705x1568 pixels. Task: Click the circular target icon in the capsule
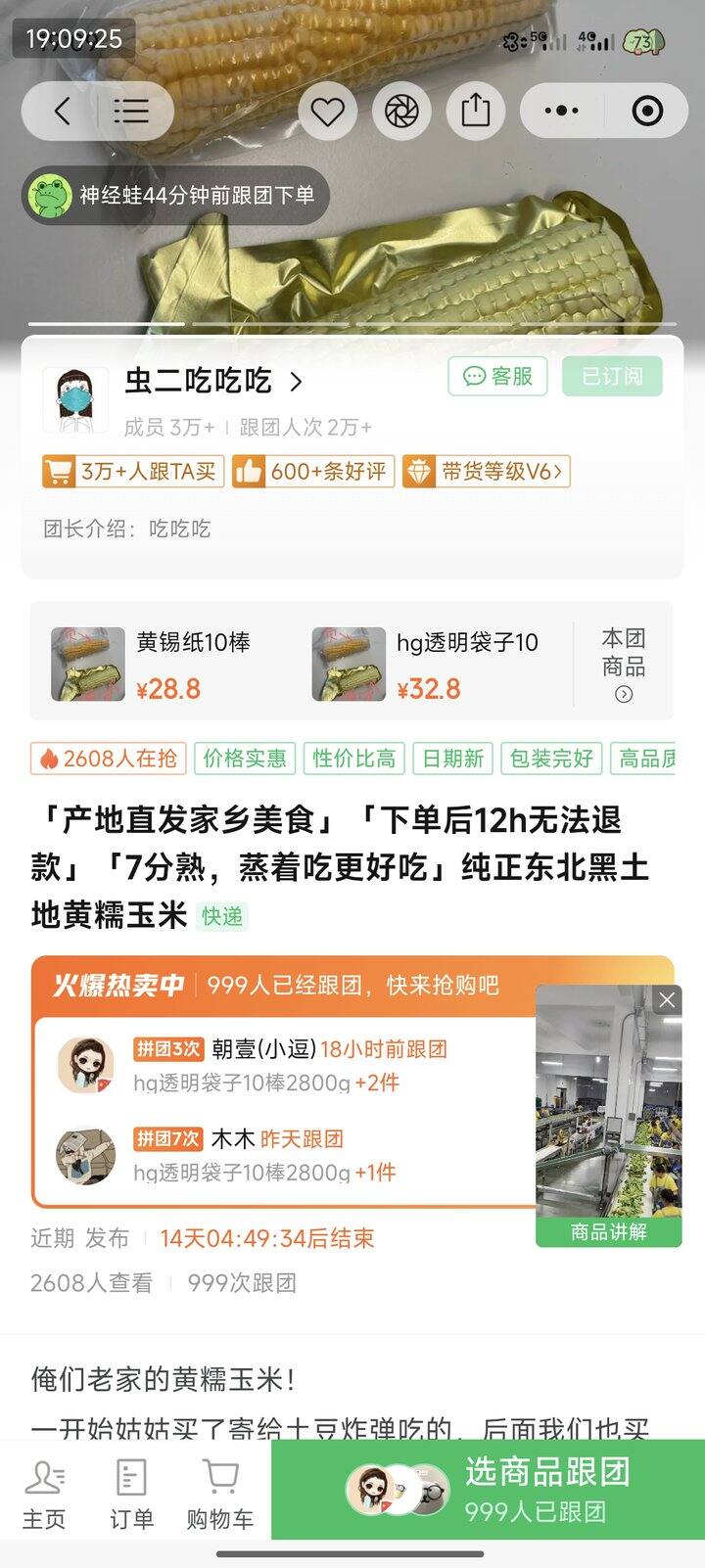click(646, 111)
